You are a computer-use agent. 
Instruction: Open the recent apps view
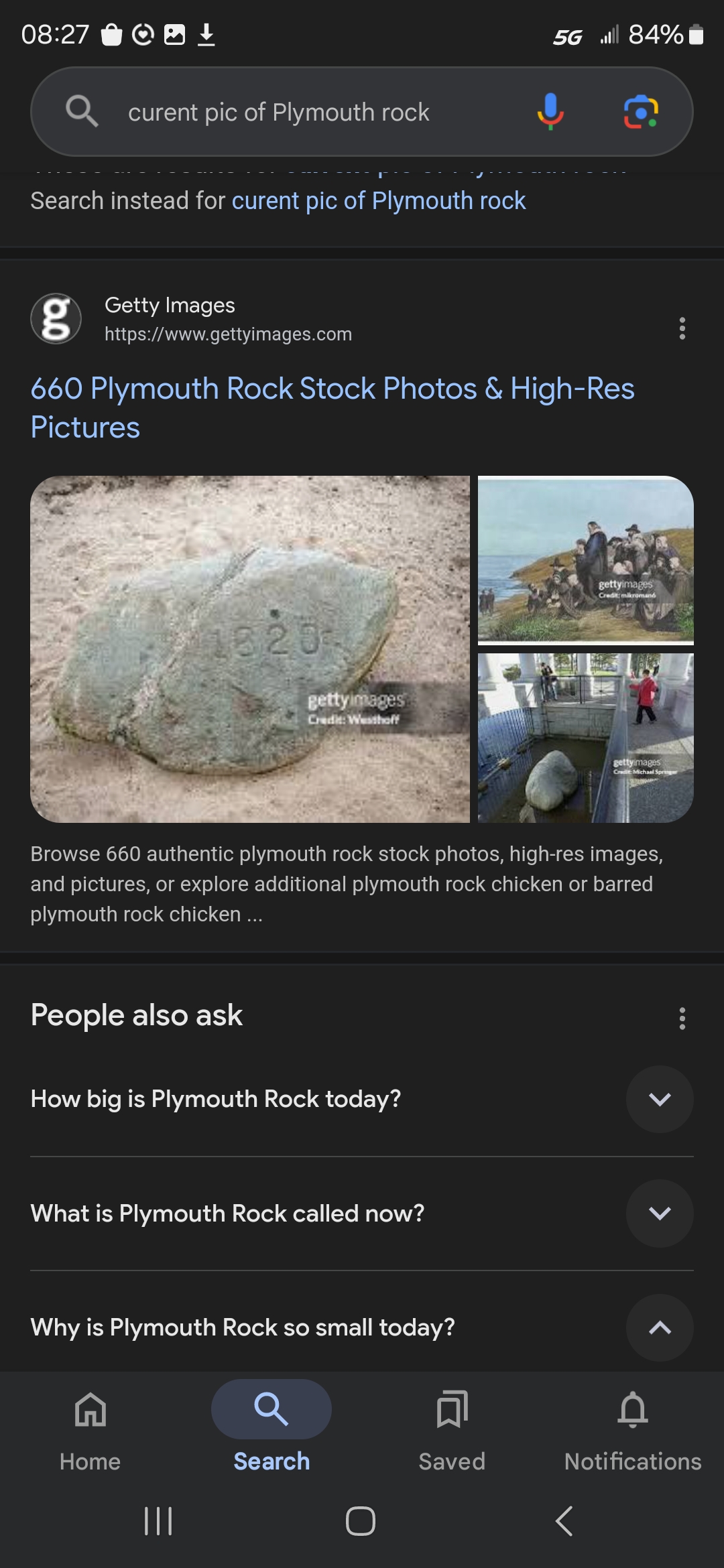click(x=158, y=1521)
